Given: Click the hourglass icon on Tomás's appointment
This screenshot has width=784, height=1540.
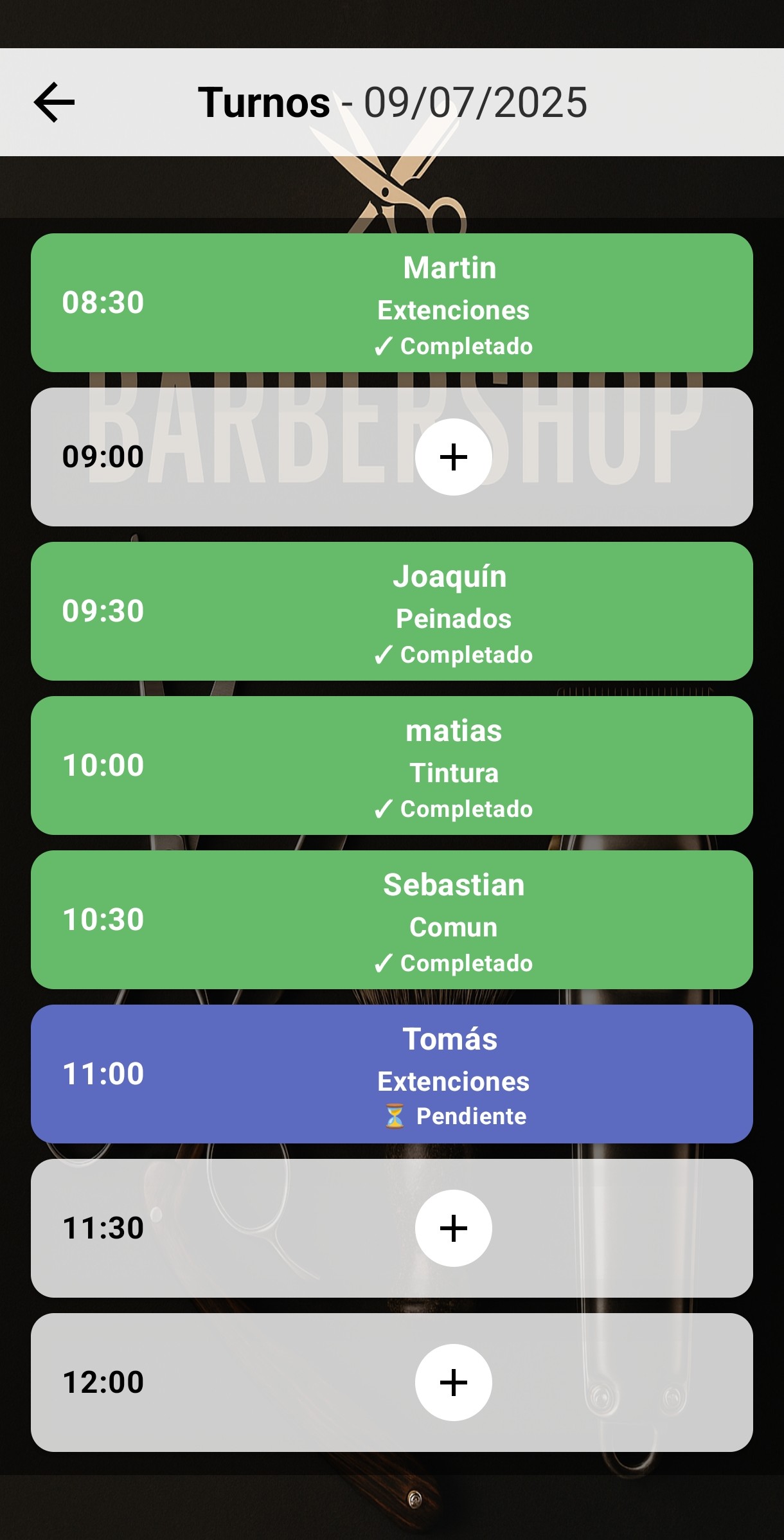Looking at the screenshot, I should (393, 1116).
